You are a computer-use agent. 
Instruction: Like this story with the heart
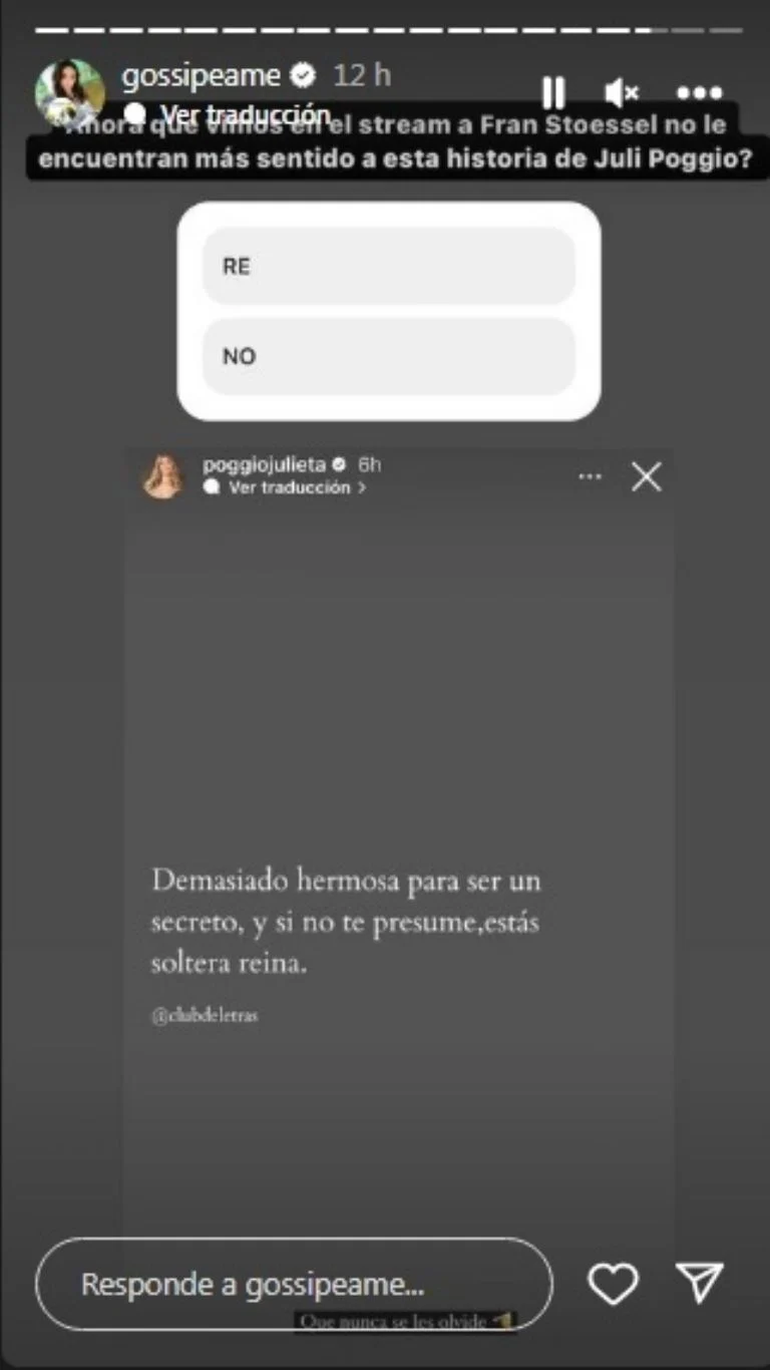[612, 1284]
